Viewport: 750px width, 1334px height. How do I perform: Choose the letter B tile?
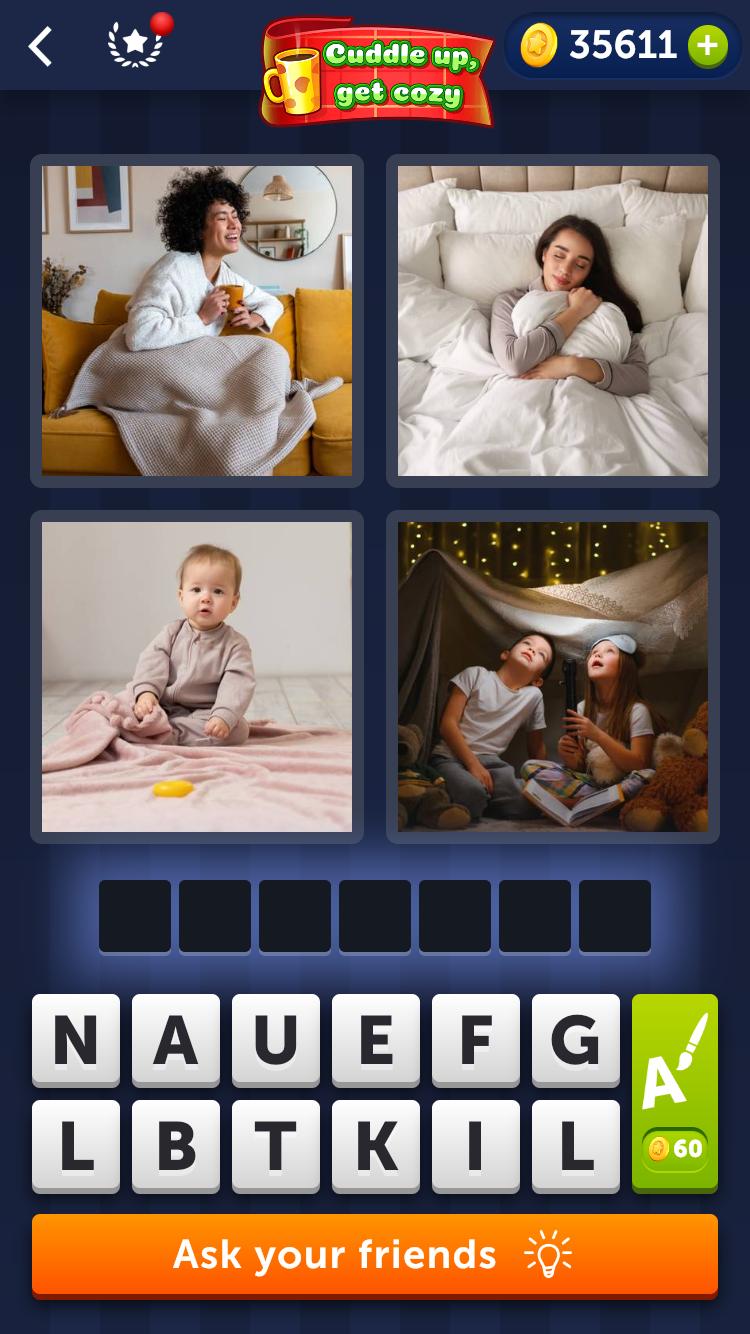[176, 1146]
